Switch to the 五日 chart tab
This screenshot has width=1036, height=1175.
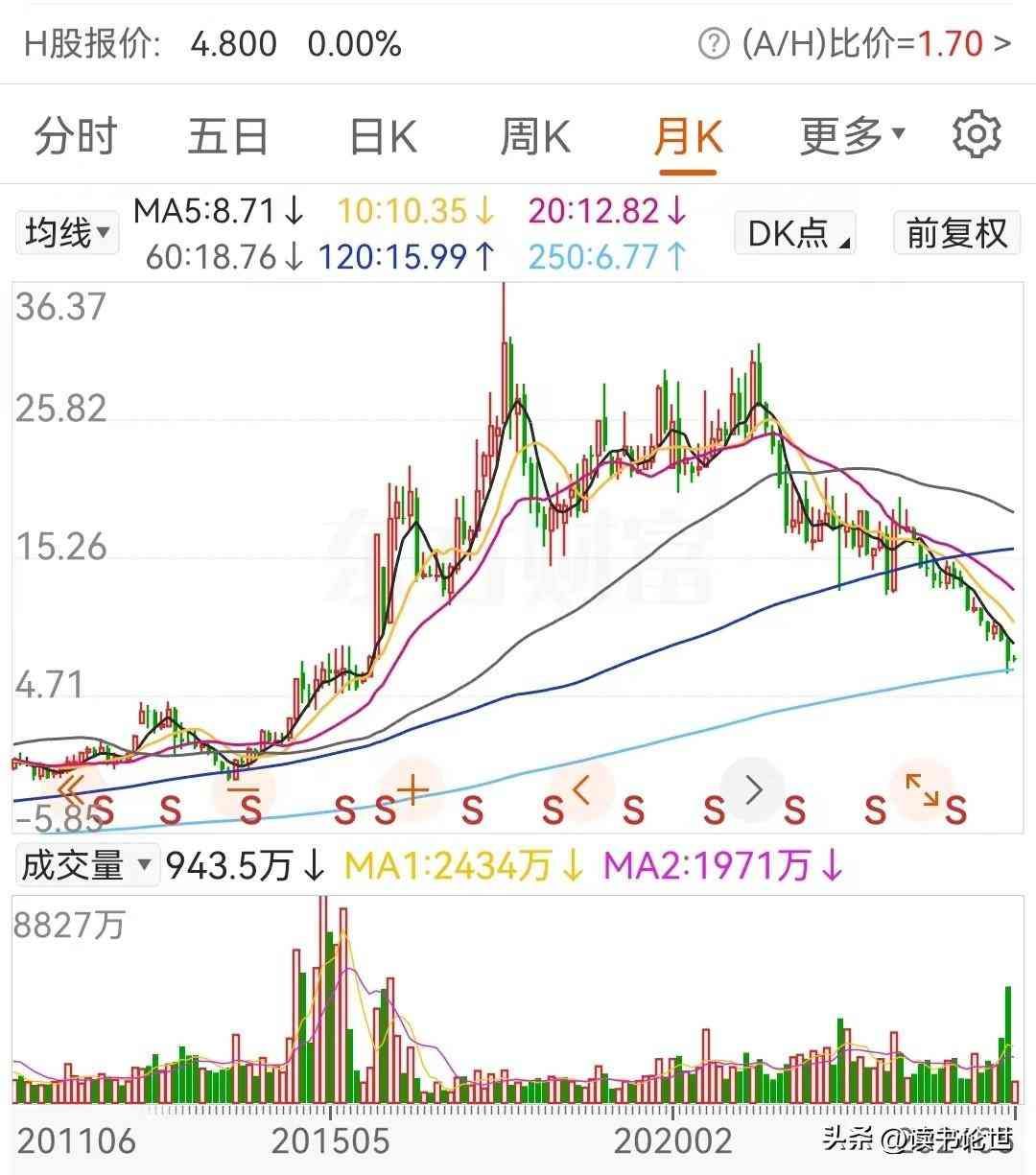point(227,136)
